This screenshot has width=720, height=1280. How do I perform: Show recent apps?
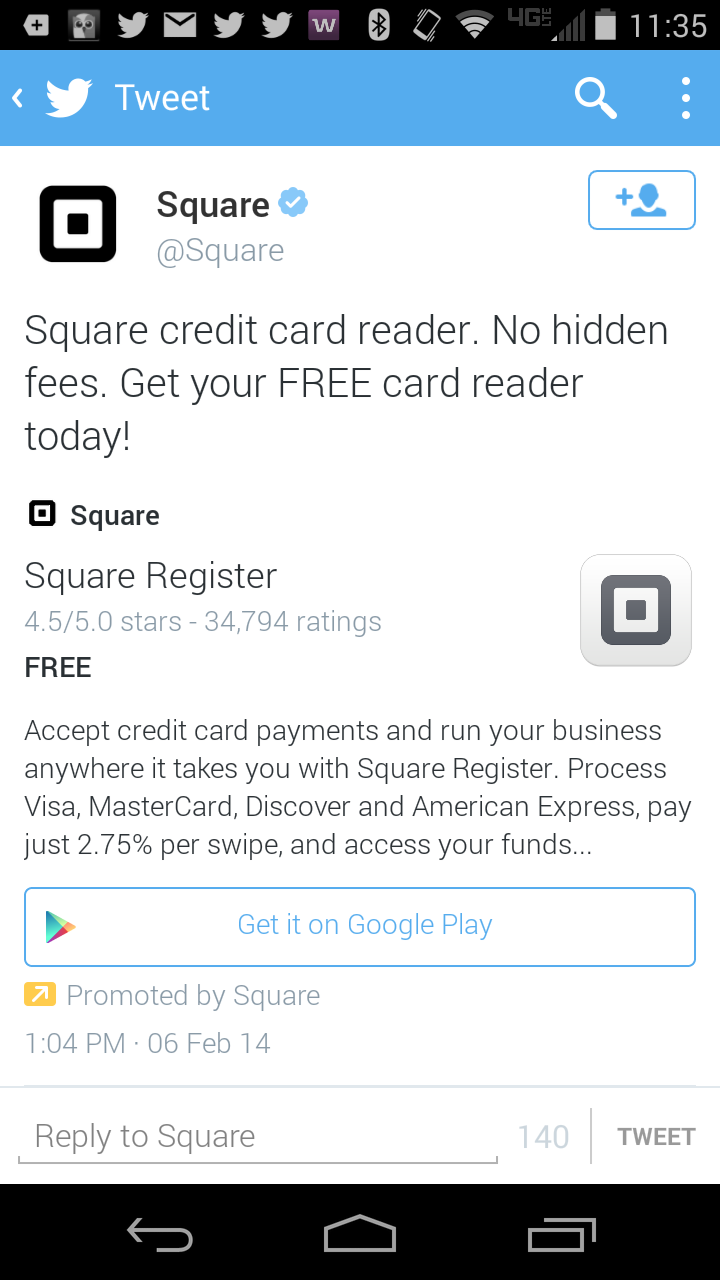pos(561,1233)
